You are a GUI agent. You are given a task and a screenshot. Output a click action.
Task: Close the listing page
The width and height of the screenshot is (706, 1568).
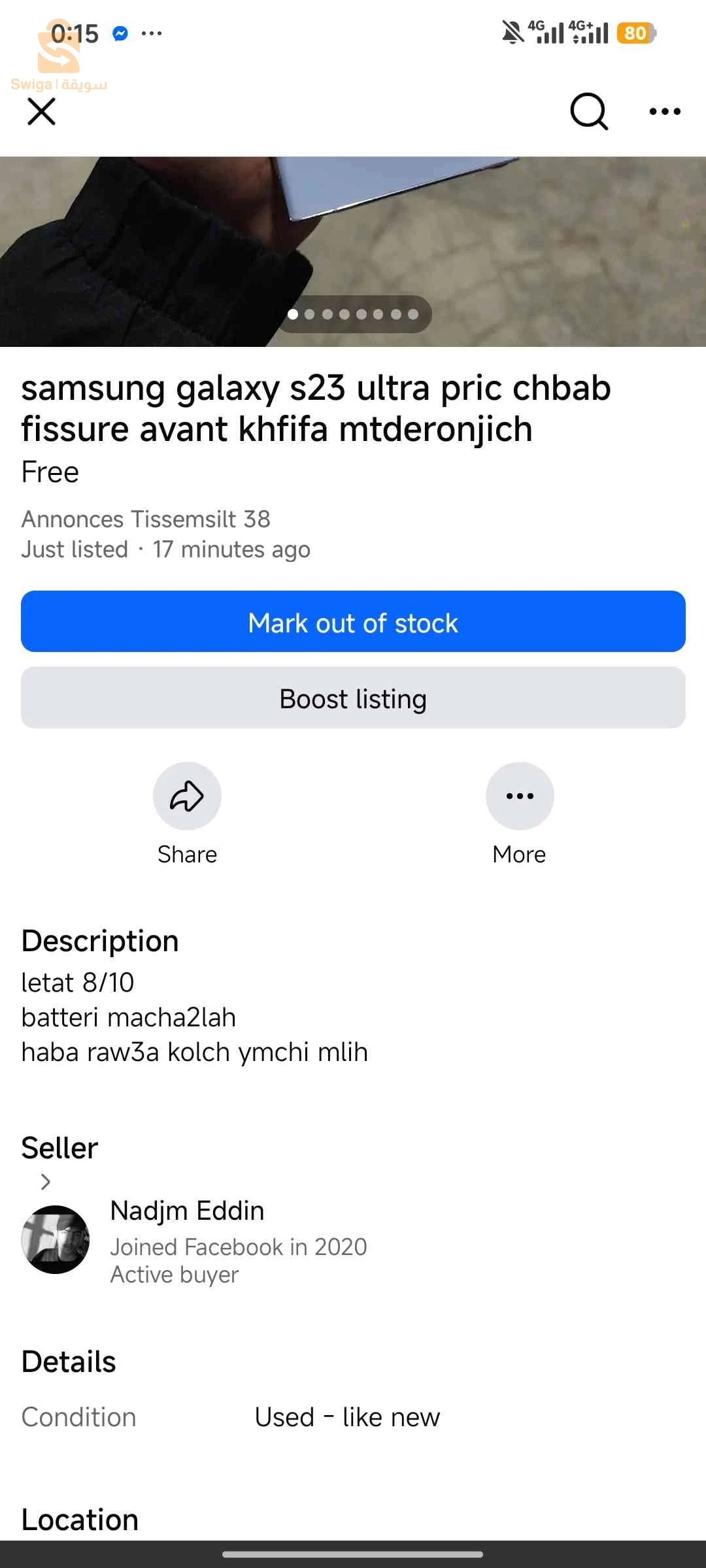(42, 112)
